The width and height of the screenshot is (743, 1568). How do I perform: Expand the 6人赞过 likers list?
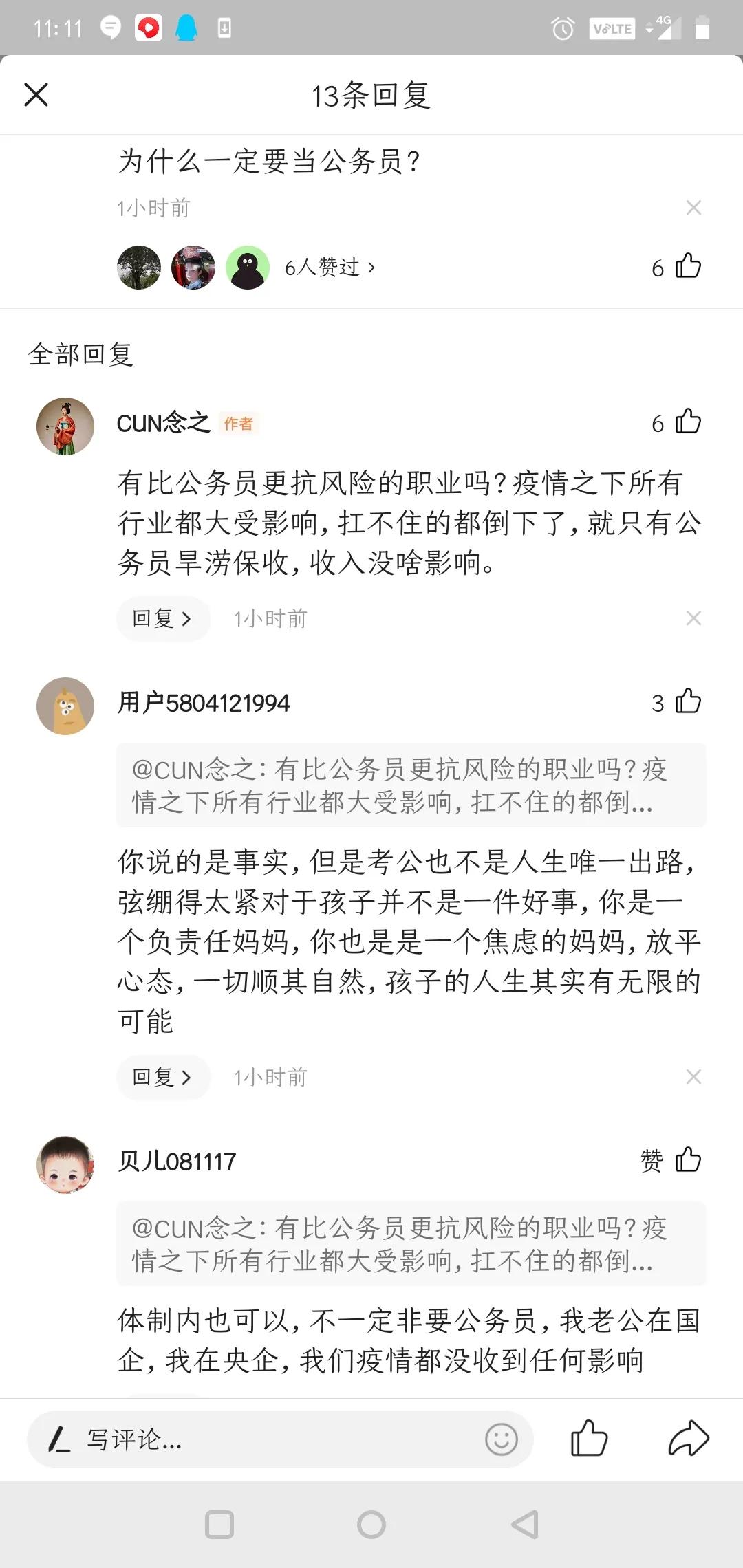click(x=330, y=268)
